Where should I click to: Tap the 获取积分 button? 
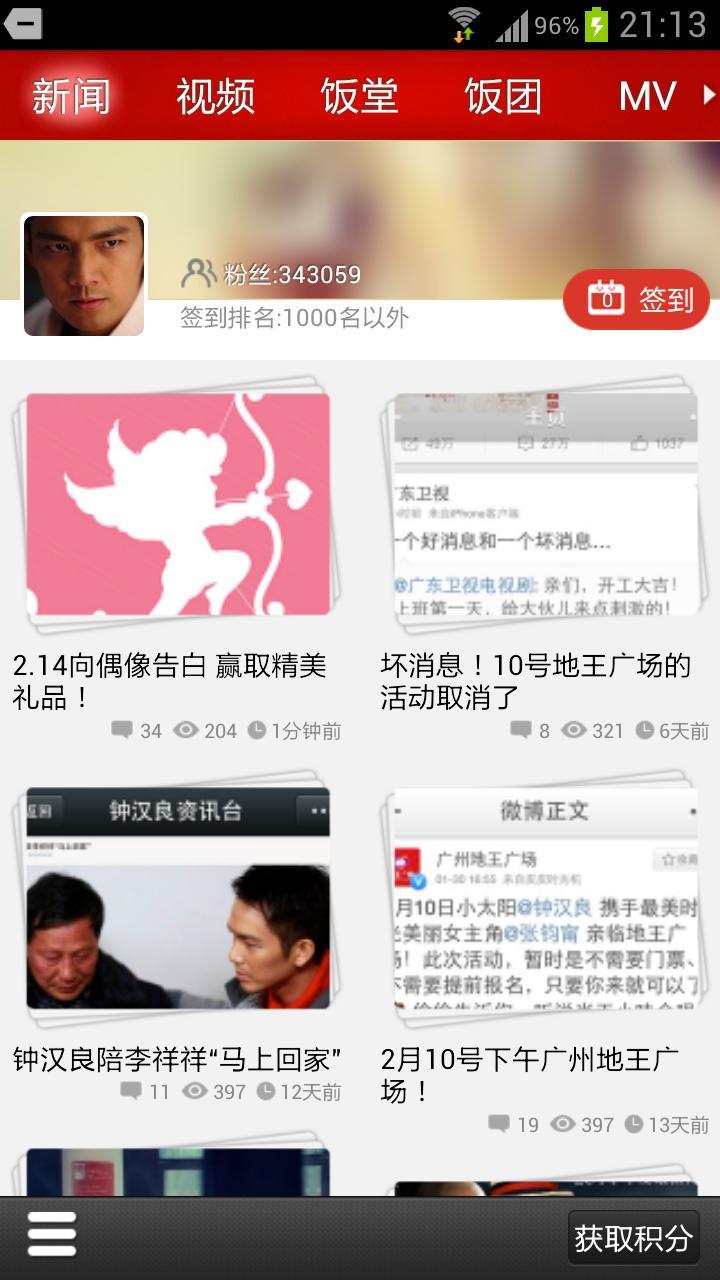(633, 1238)
